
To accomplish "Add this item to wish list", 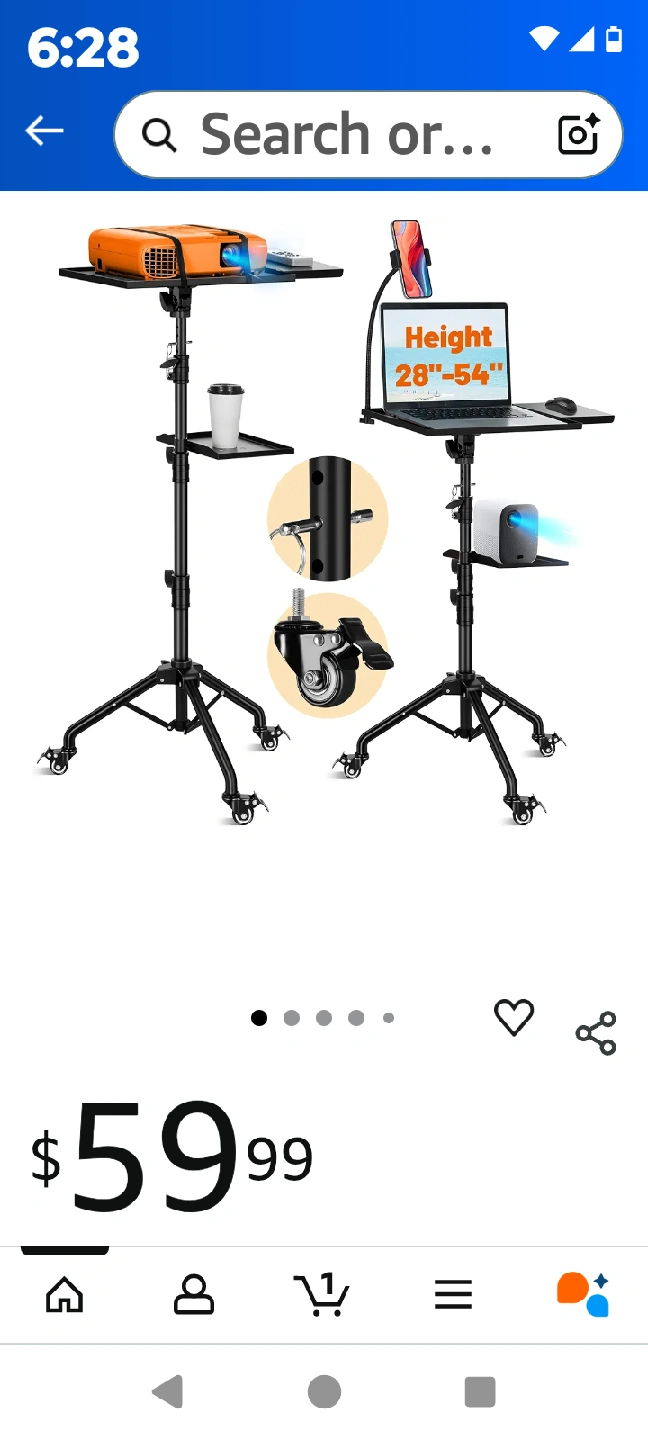I will click(x=514, y=1017).
